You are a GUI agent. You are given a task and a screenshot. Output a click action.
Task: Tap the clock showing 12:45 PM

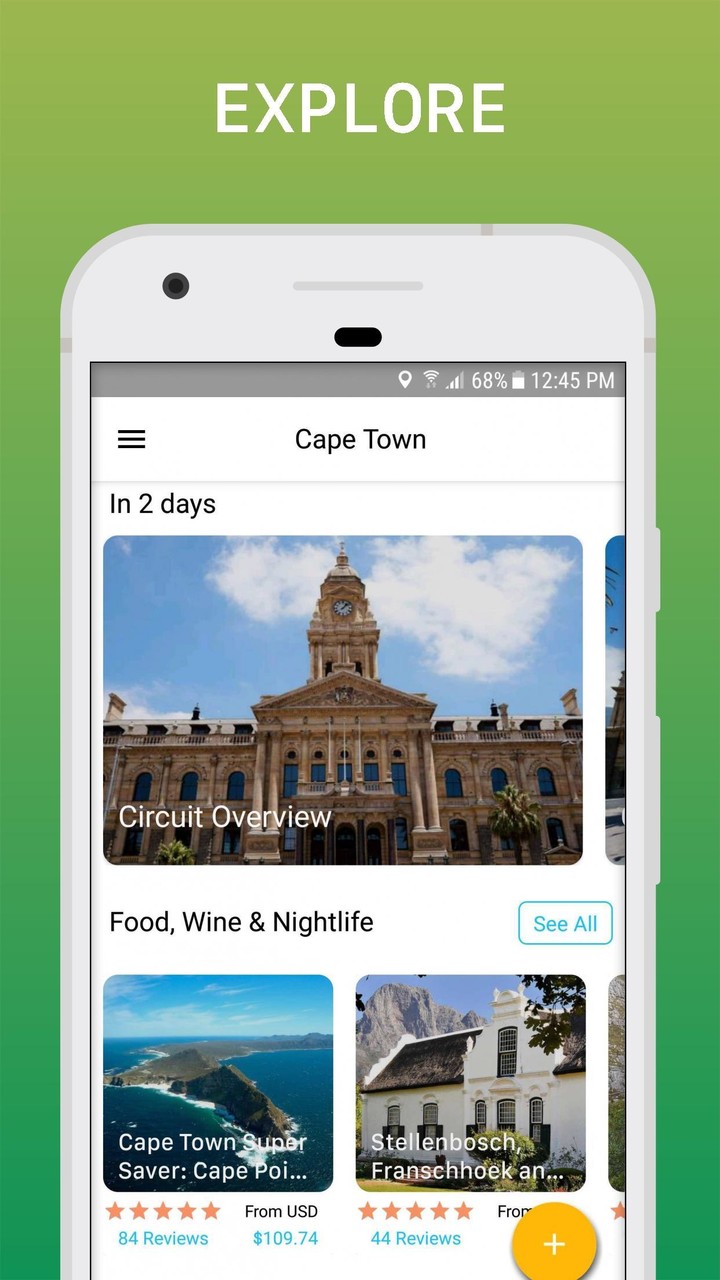click(572, 381)
